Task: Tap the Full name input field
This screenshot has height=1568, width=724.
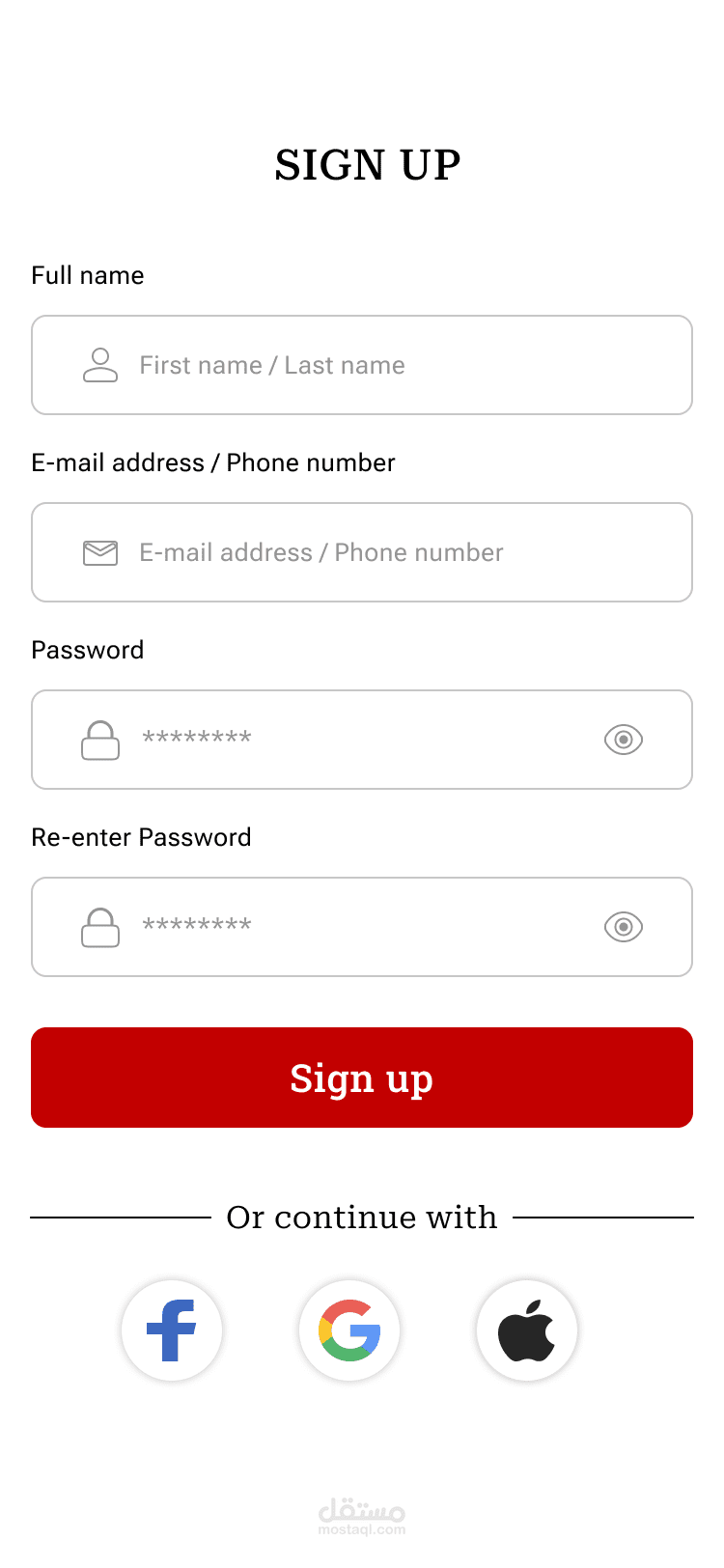Action: click(362, 365)
